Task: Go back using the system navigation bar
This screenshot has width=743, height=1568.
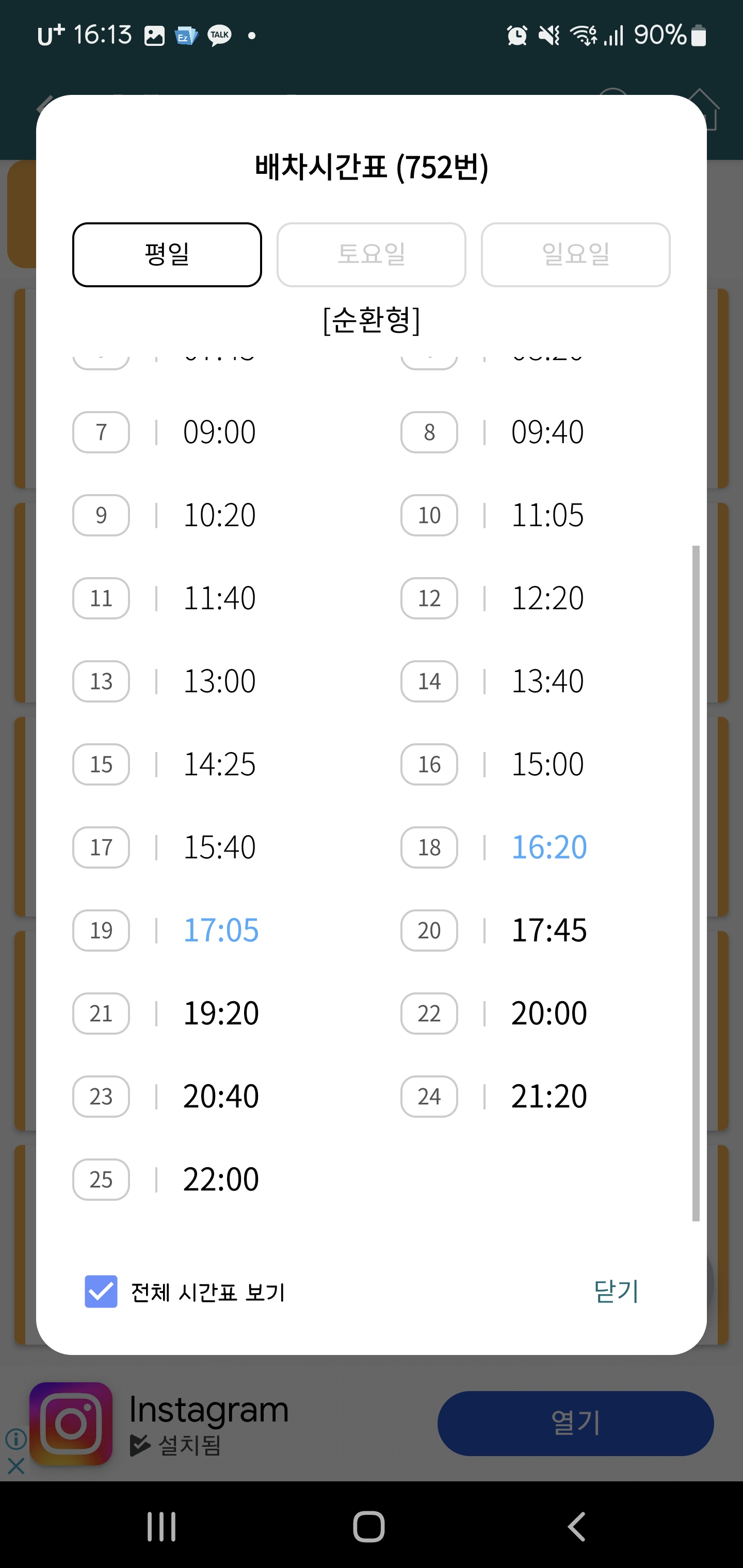Action: pos(576,1526)
